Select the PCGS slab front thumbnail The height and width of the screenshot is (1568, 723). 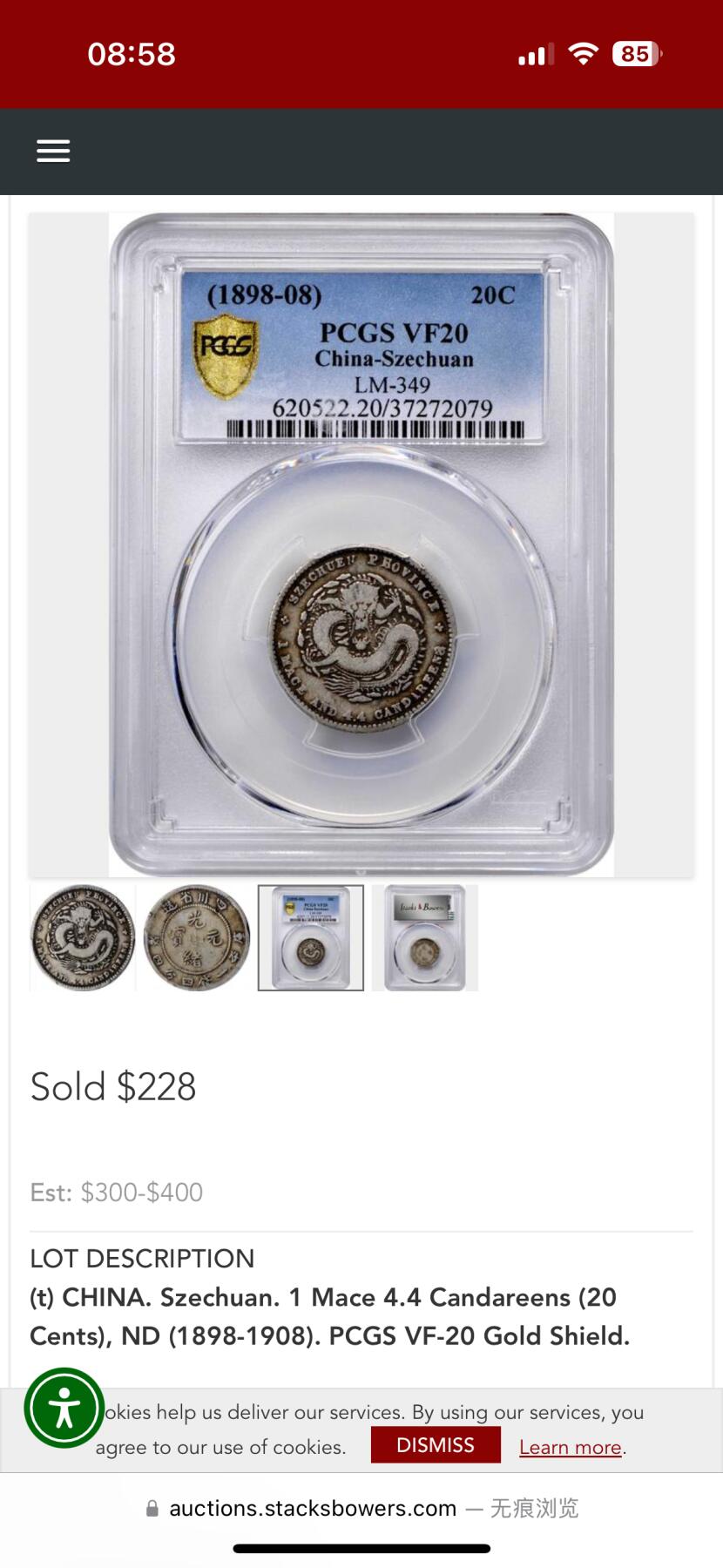click(311, 938)
